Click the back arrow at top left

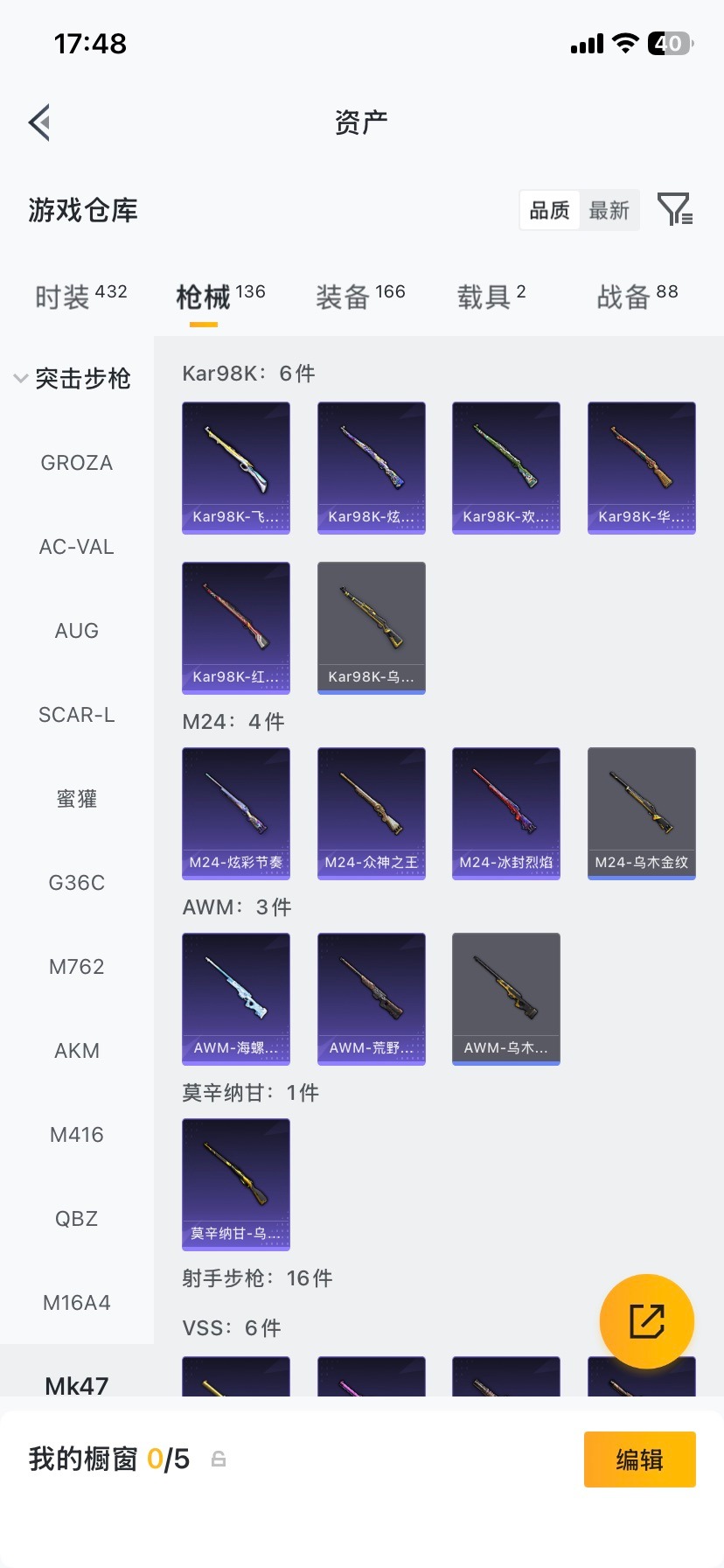(38, 122)
